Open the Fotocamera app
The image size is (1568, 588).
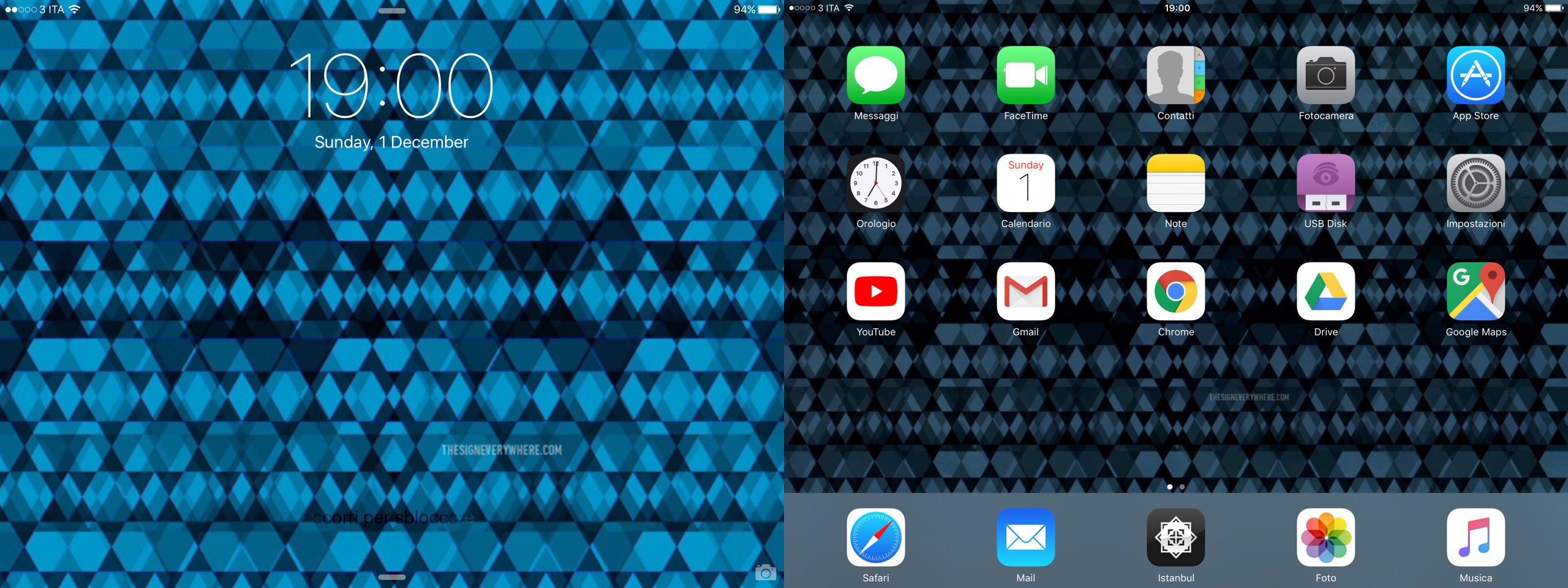click(1325, 75)
